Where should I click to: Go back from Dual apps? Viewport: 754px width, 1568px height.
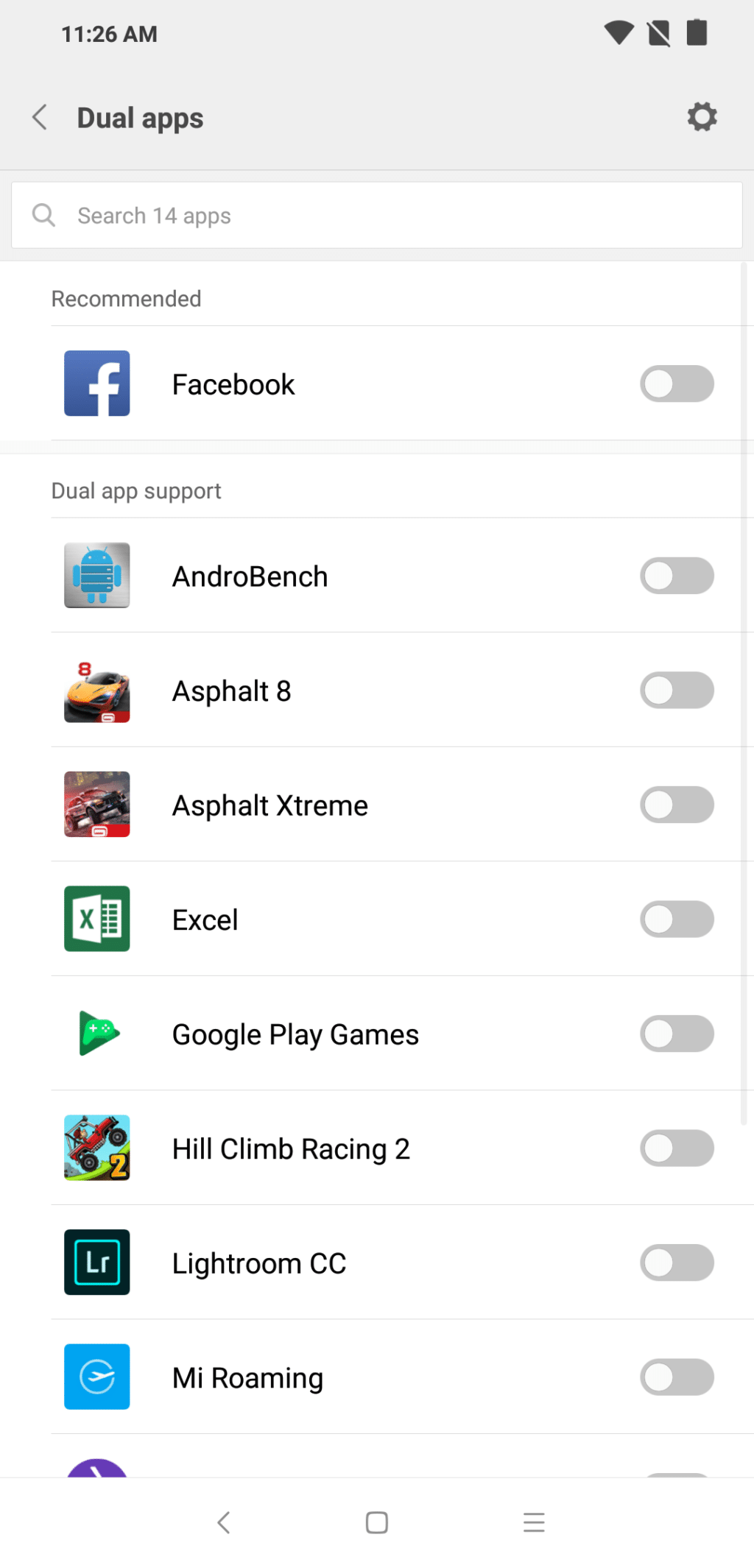(40, 117)
